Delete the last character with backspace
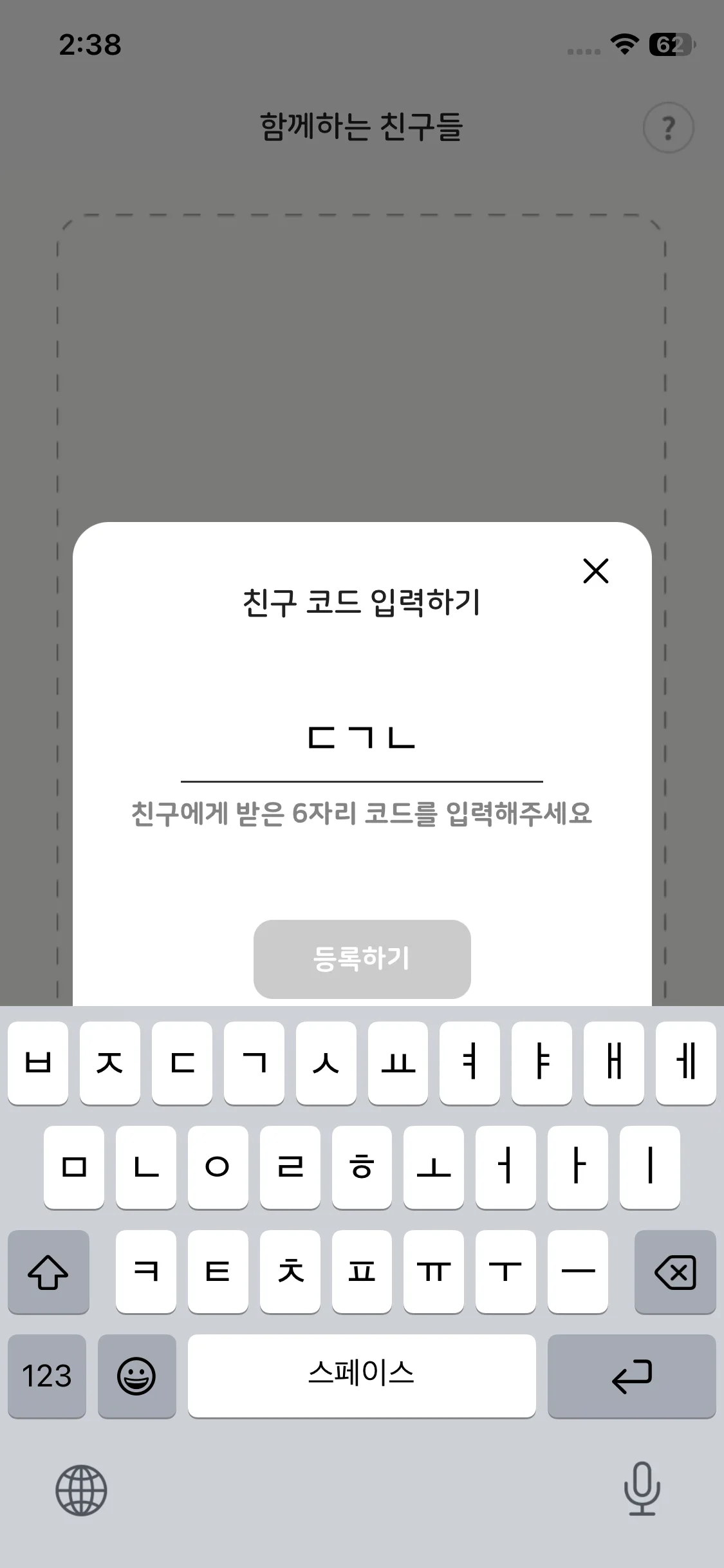This screenshot has height=1568, width=724. (x=674, y=1272)
